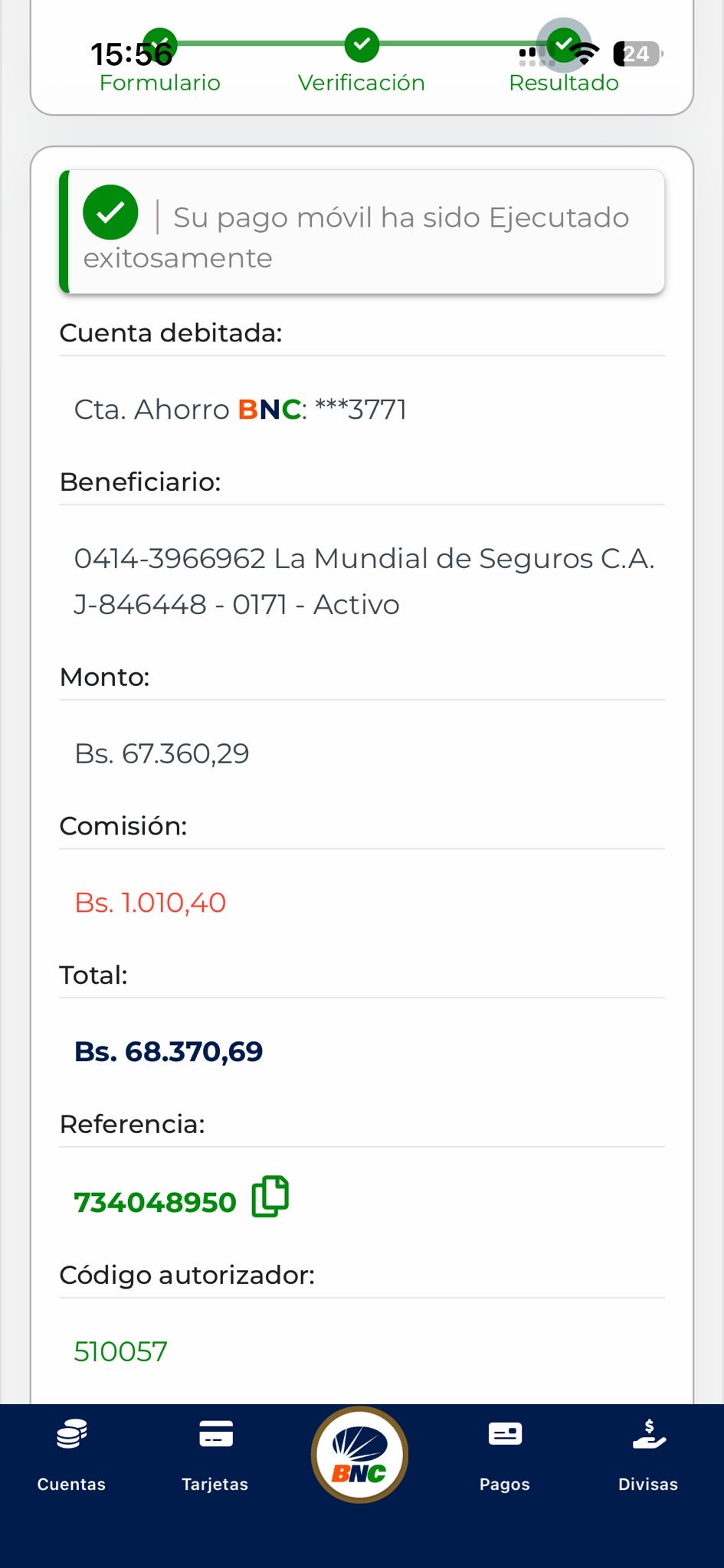This screenshot has width=724, height=1568.
Task: Go to the BNC home button
Action: (x=359, y=1454)
